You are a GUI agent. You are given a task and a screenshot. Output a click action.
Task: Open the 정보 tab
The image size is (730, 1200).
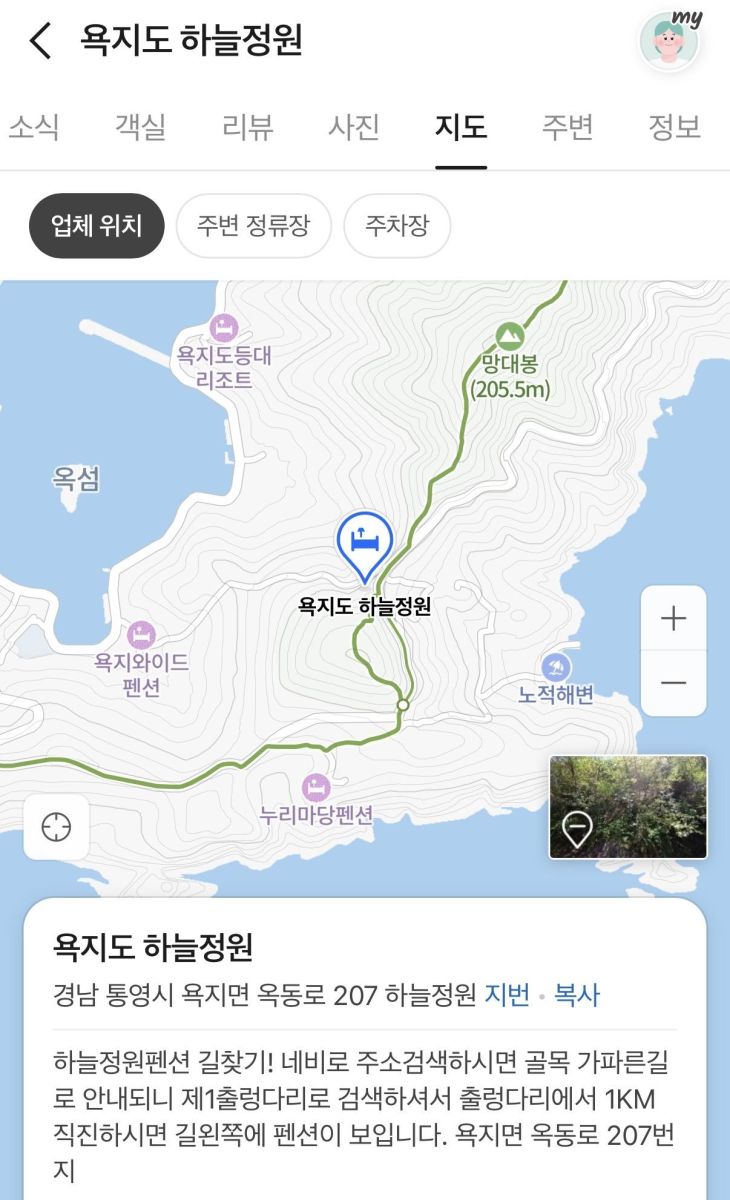click(x=674, y=128)
